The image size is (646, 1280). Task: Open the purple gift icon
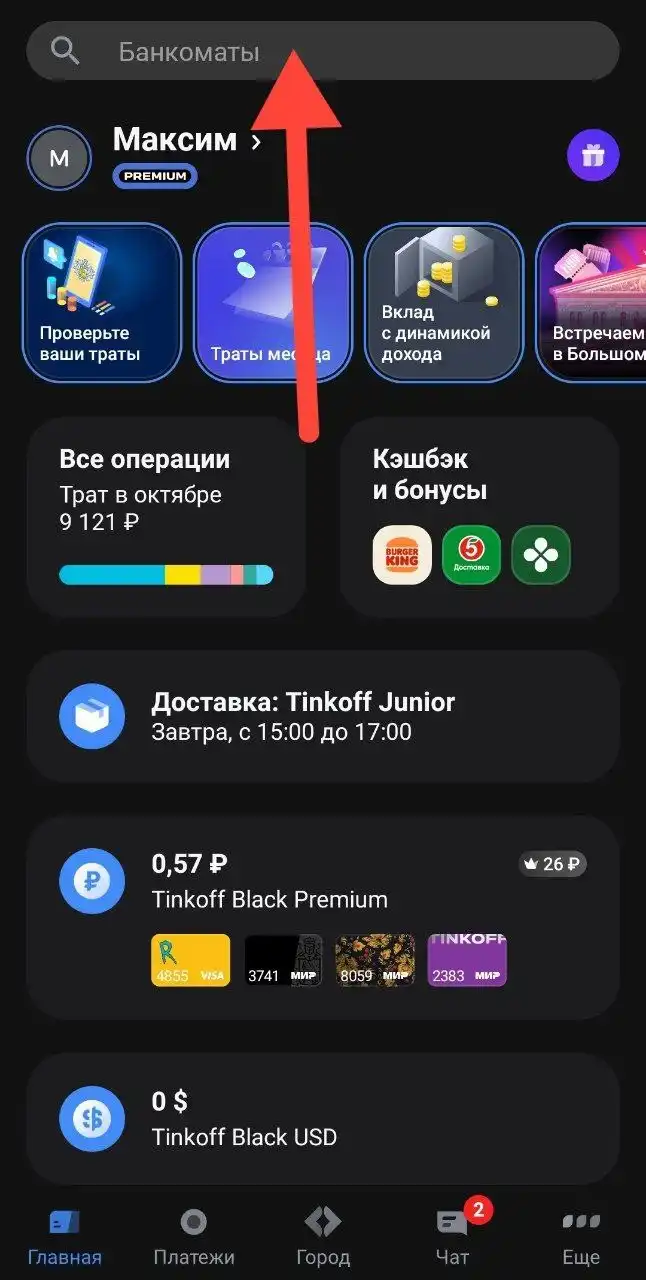pos(593,156)
